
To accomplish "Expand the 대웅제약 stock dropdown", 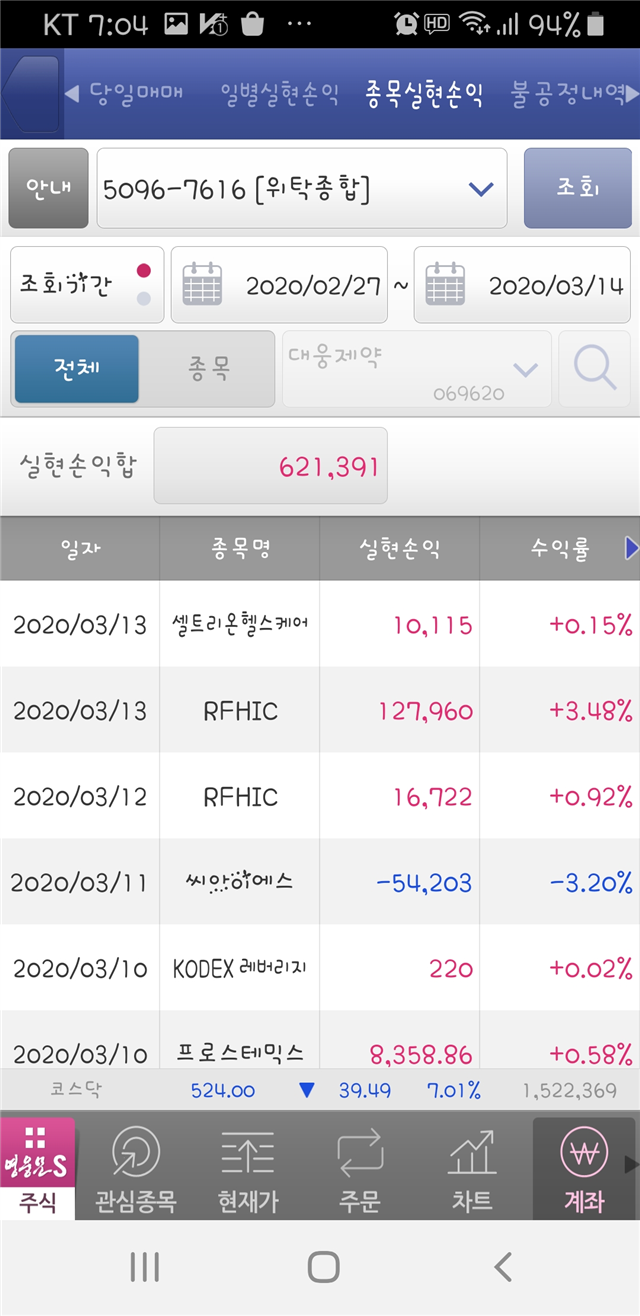I will tap(417, 369).
